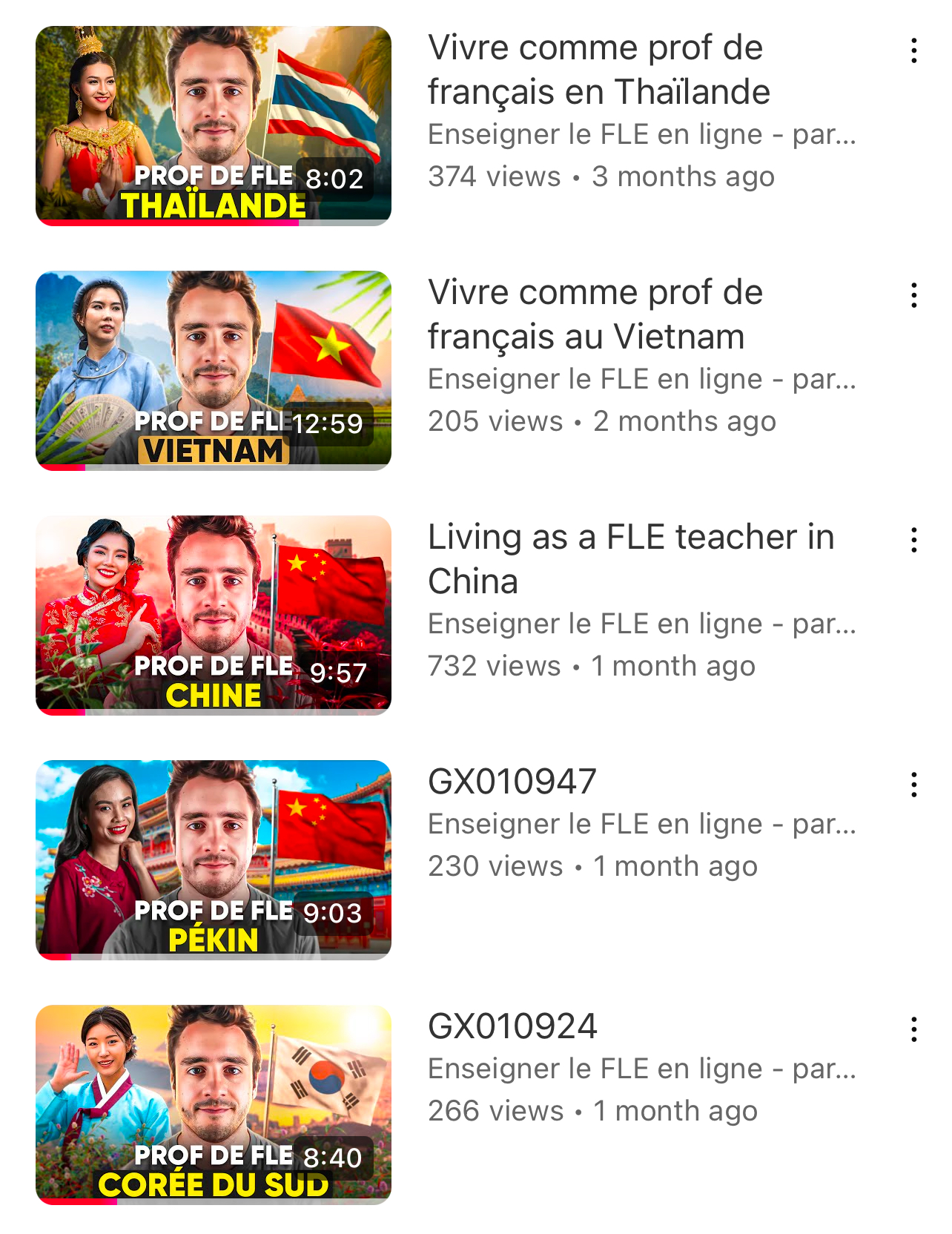Open more options for the Thaïlande video
Screen dimensions: 952x1234
[x=913, y=50]
